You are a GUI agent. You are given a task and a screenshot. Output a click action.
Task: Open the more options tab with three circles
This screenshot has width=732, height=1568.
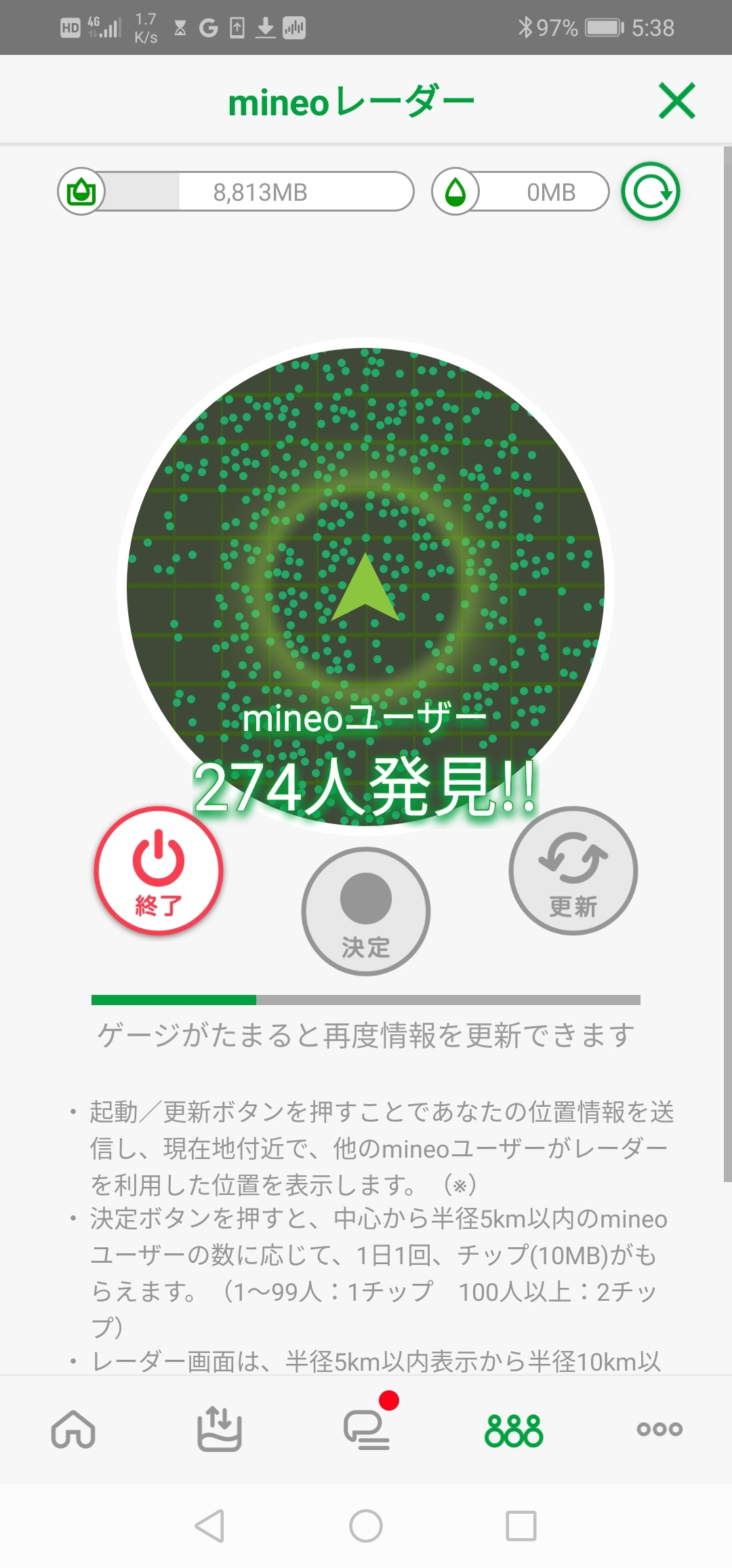659,1430
